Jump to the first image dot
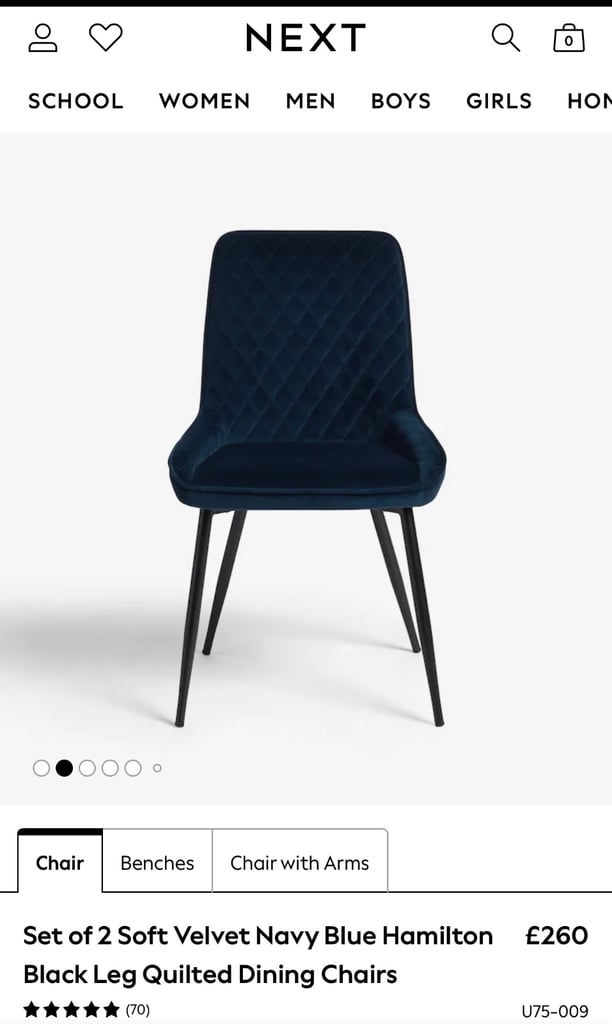The image size is (612, 1024). (41, 768)
